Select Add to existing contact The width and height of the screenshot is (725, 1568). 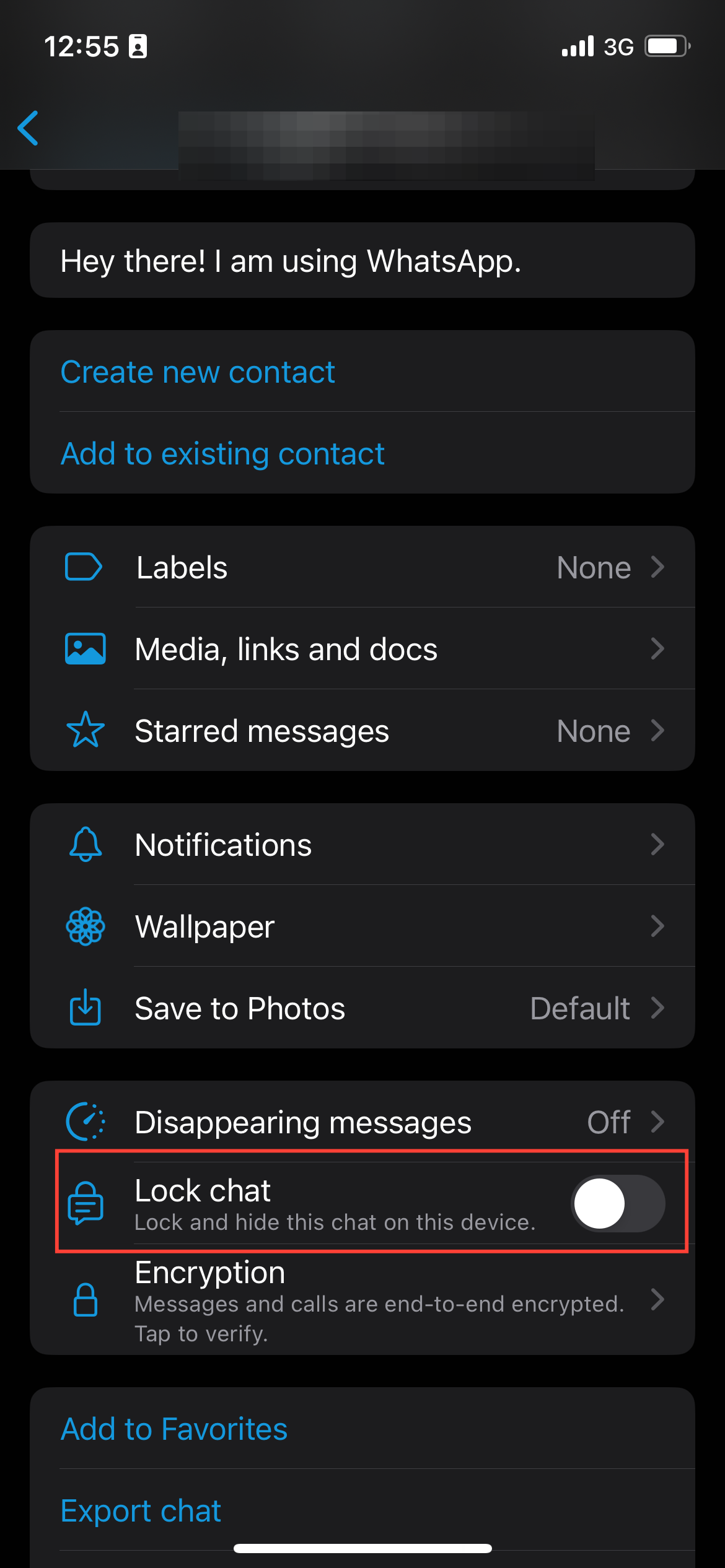(x=222, y=454)
